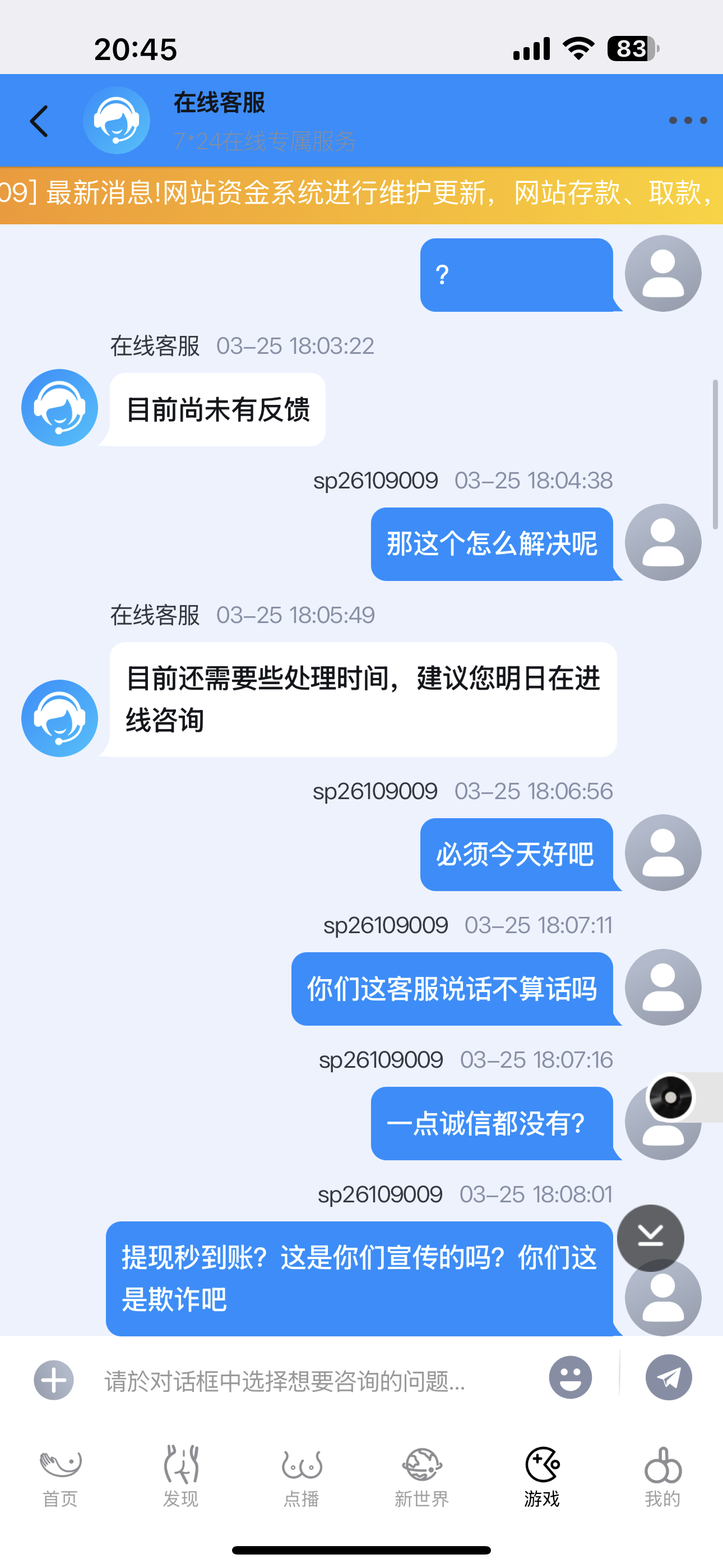The image size is (723, 1568).
Task: Select the 游戏 tab
Action: (543, 1477)
